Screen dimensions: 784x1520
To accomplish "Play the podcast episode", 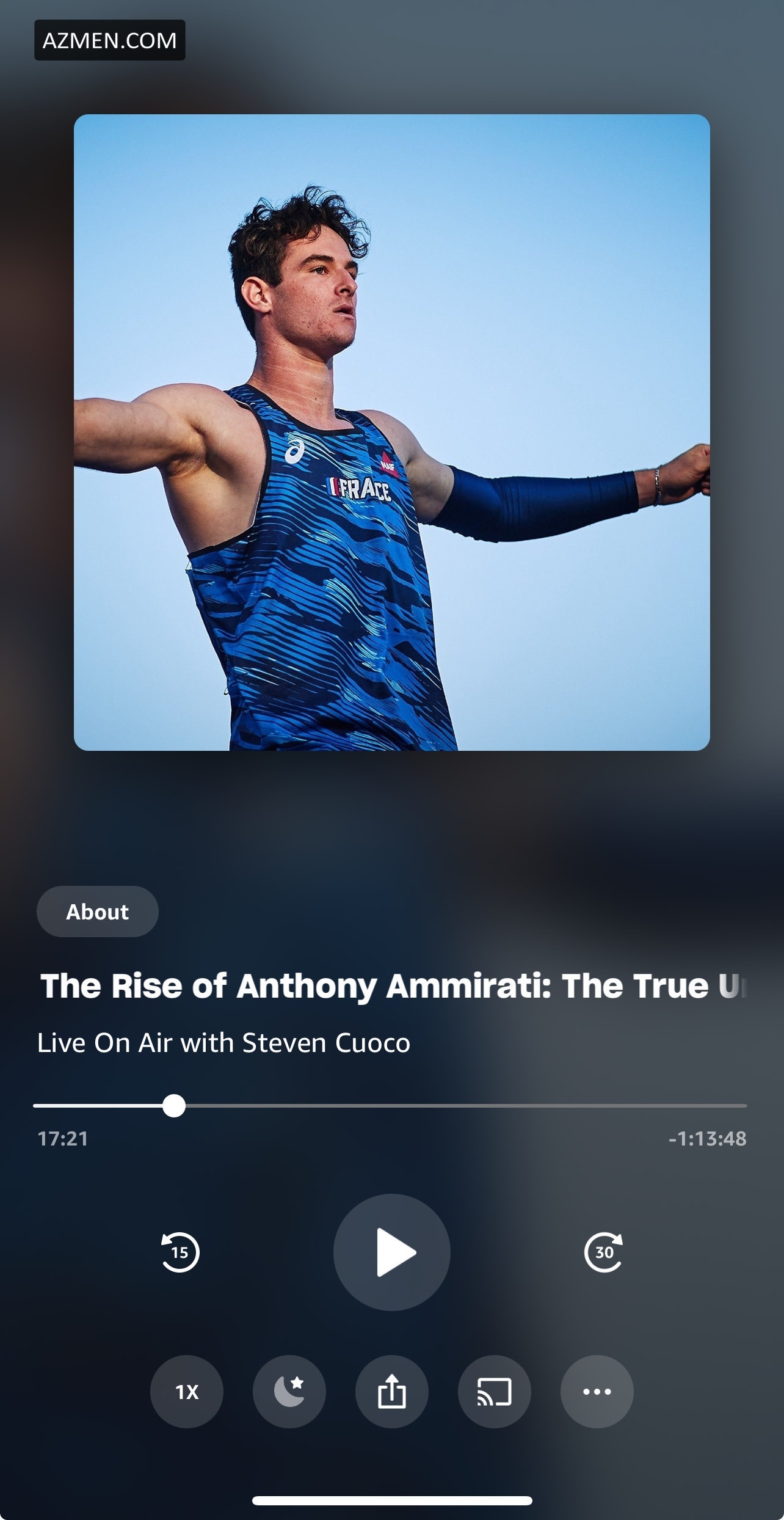I will click(392, 1252).
